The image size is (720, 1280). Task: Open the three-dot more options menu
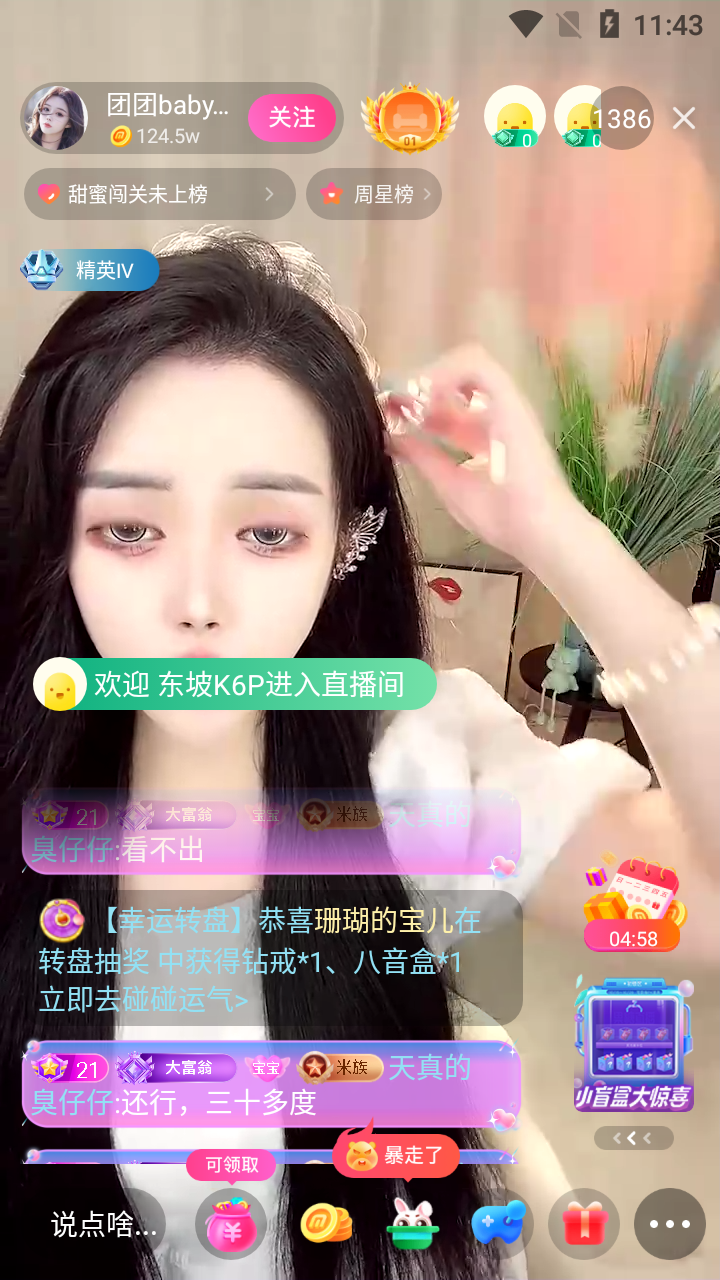pyautogui.click(x=670, y=1223)
